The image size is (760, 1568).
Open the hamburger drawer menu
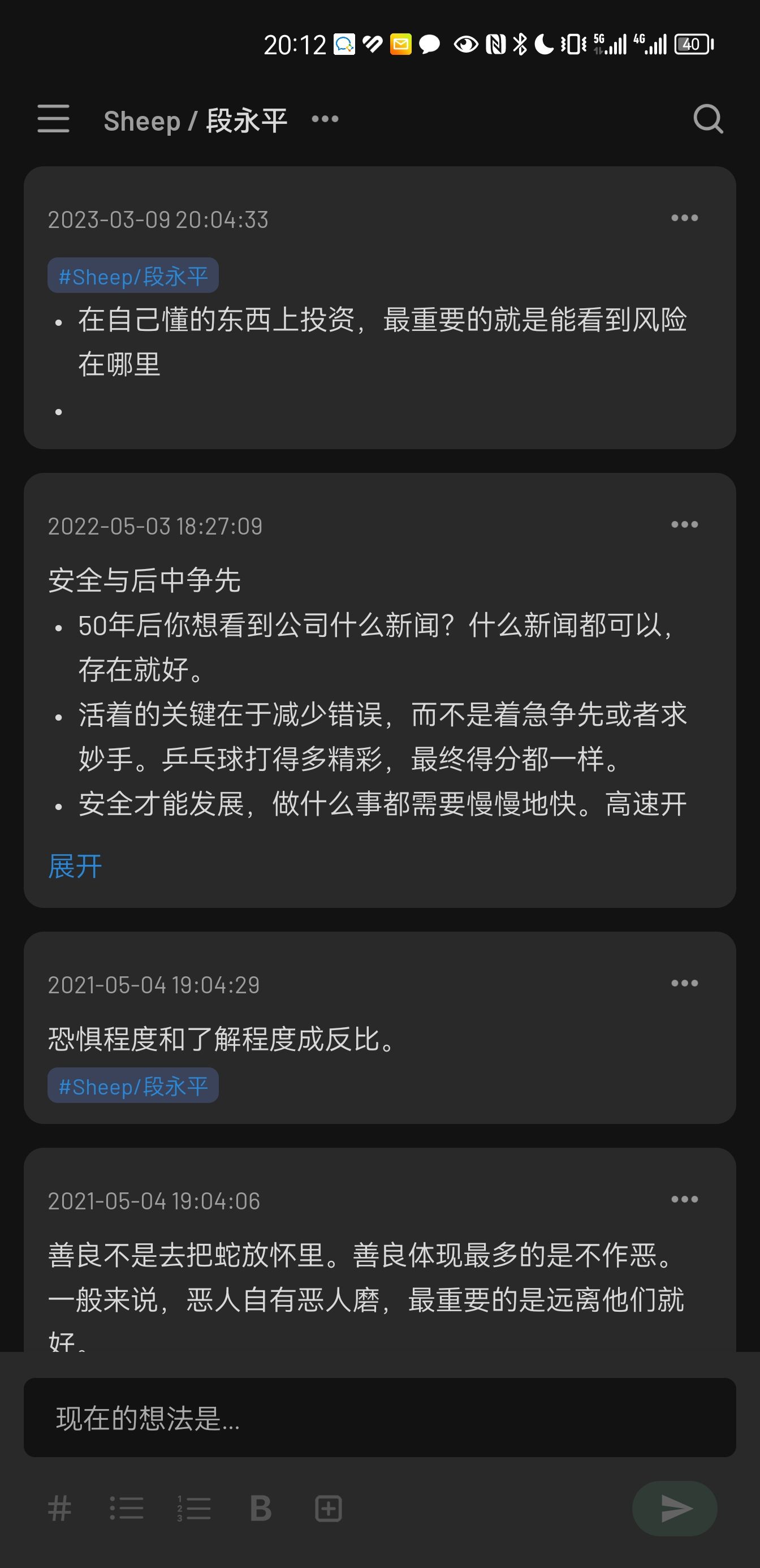coord(54,119)
